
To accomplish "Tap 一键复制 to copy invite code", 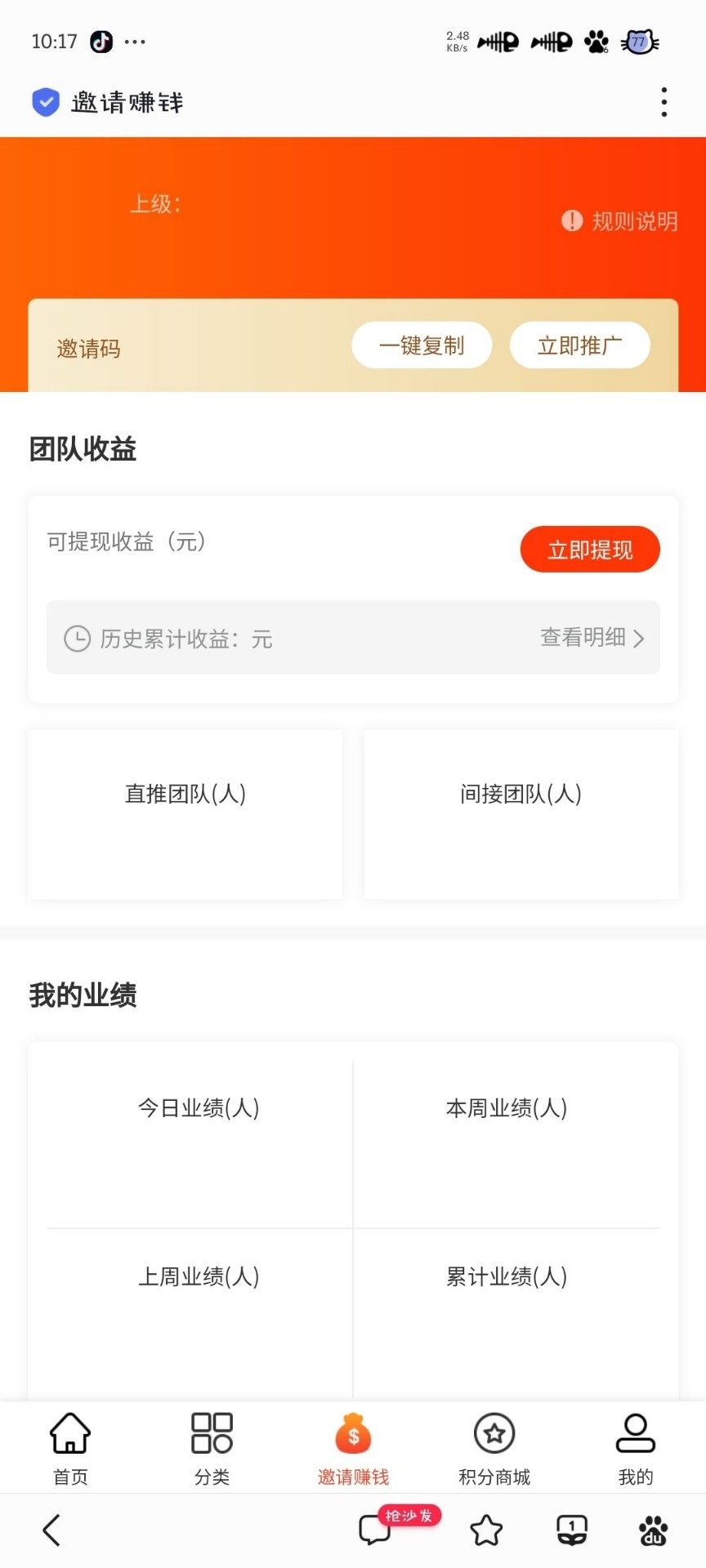I will [x=422, y=345].
